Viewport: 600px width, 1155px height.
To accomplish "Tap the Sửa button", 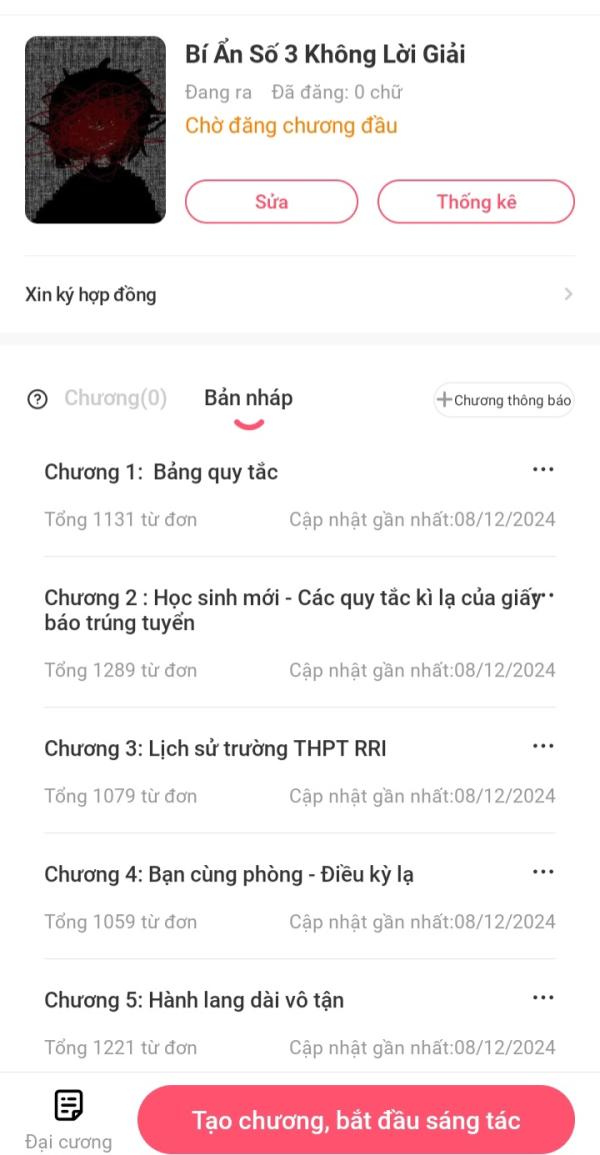I will click(x=271, y=202).
